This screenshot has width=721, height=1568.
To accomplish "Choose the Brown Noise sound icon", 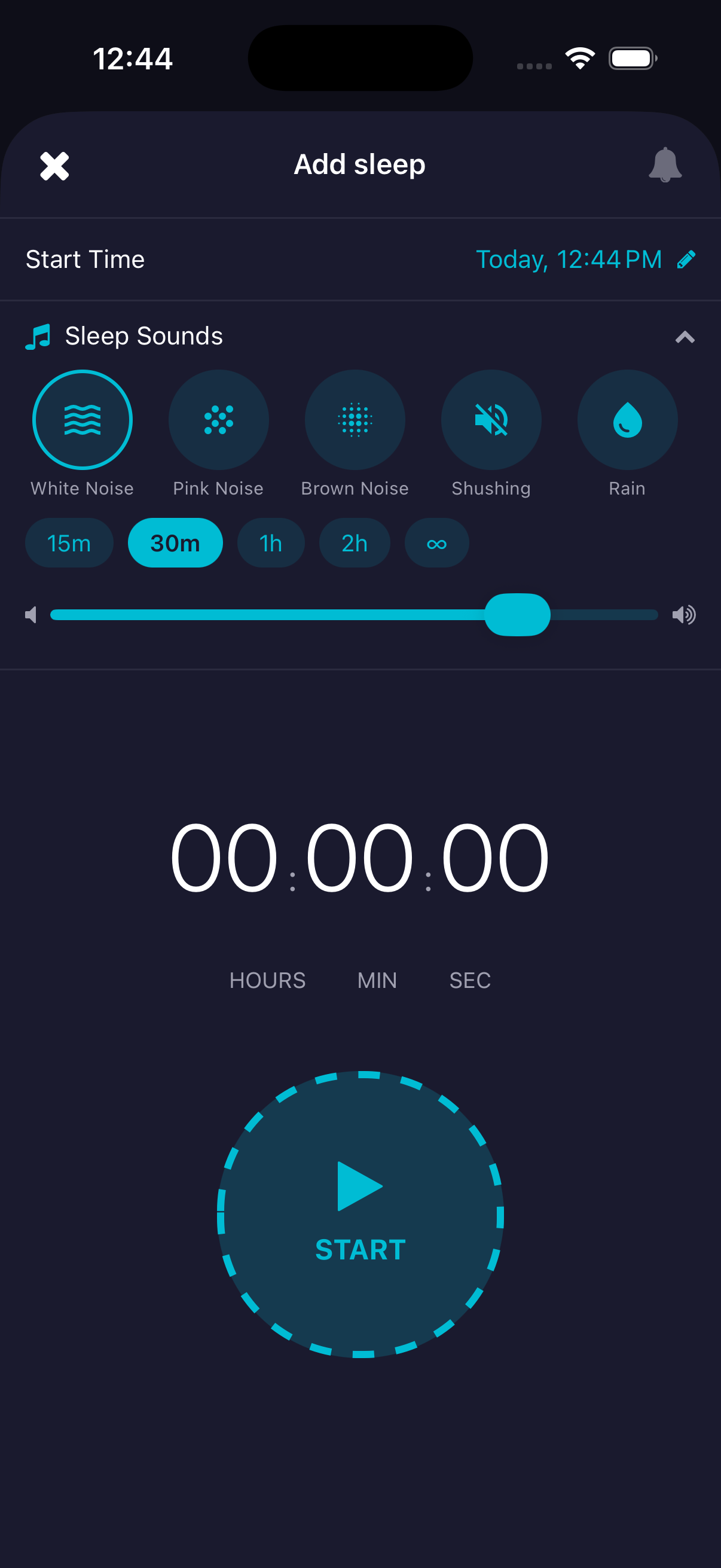I will 355,419.
